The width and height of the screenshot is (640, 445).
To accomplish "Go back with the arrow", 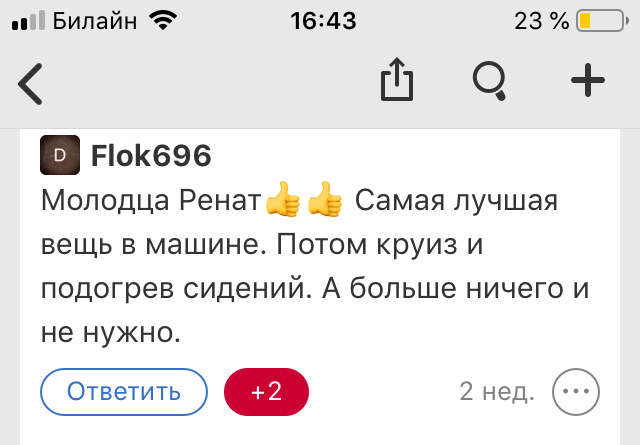I will pyautogui.click(x=31, y=83).
